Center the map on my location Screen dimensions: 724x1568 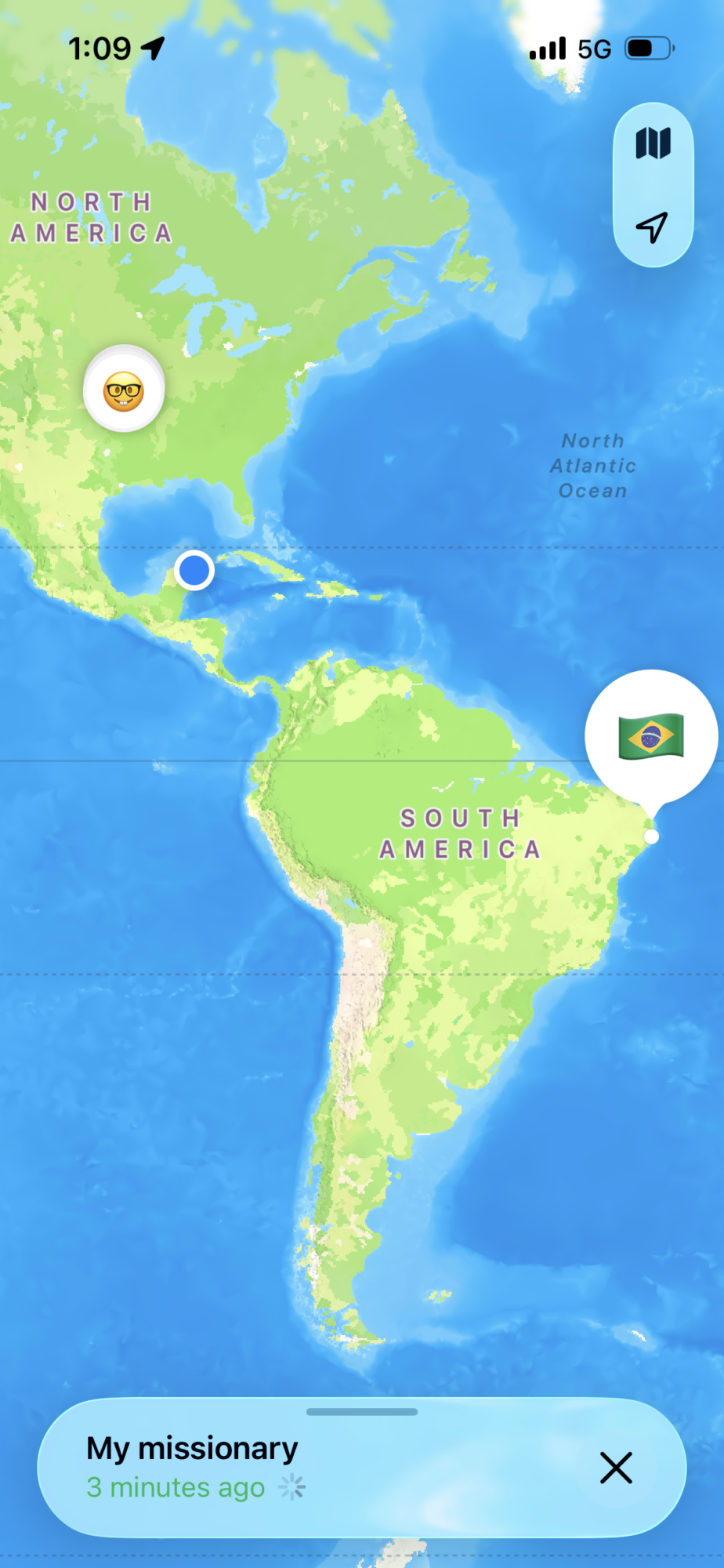click(x=652, y=227)
